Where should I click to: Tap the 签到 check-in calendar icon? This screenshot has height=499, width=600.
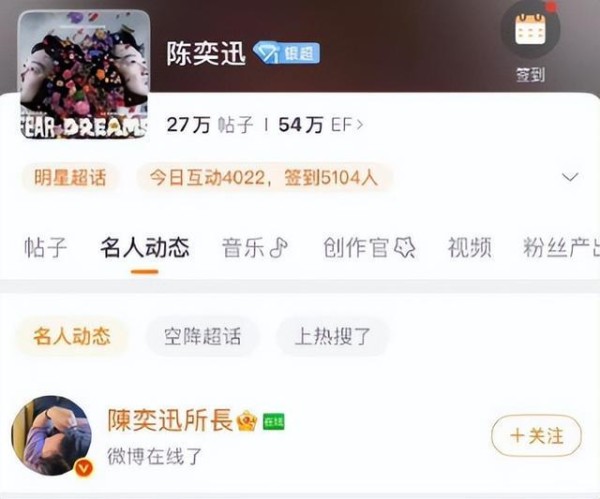tap(530, 31)
